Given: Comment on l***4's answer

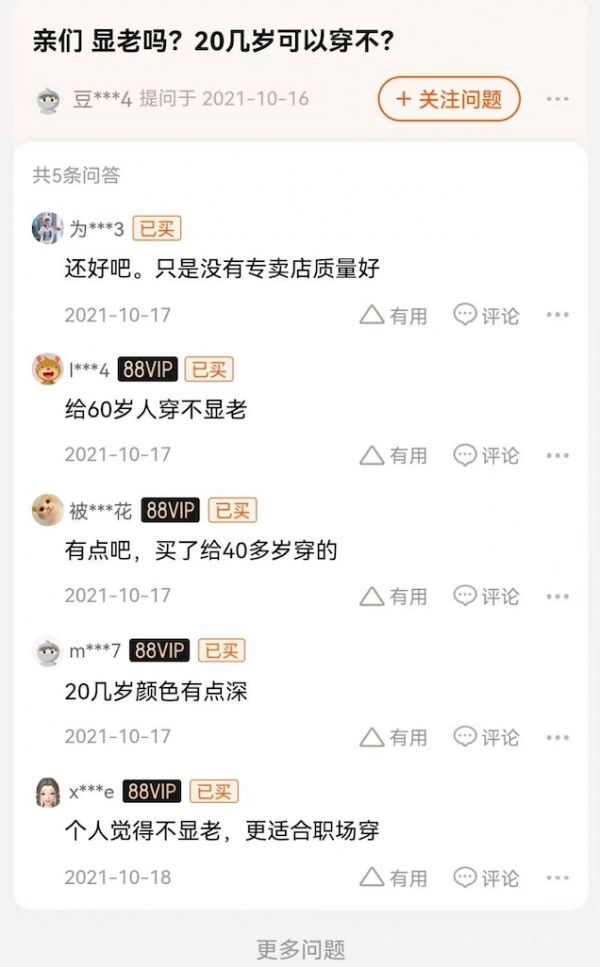Looking at the screenshot, I should coord(486,455).
